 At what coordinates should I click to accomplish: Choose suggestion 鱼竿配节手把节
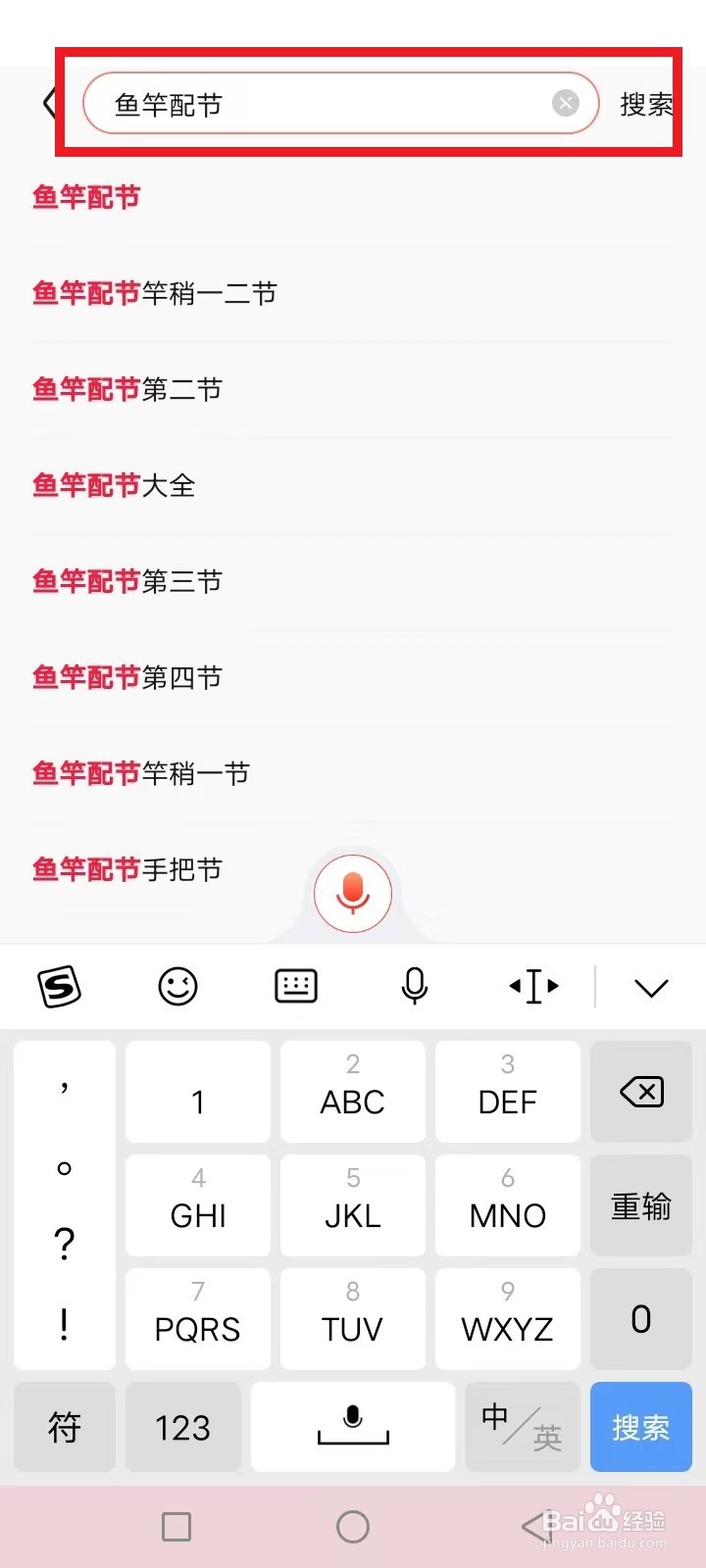[x=127, y=869]
